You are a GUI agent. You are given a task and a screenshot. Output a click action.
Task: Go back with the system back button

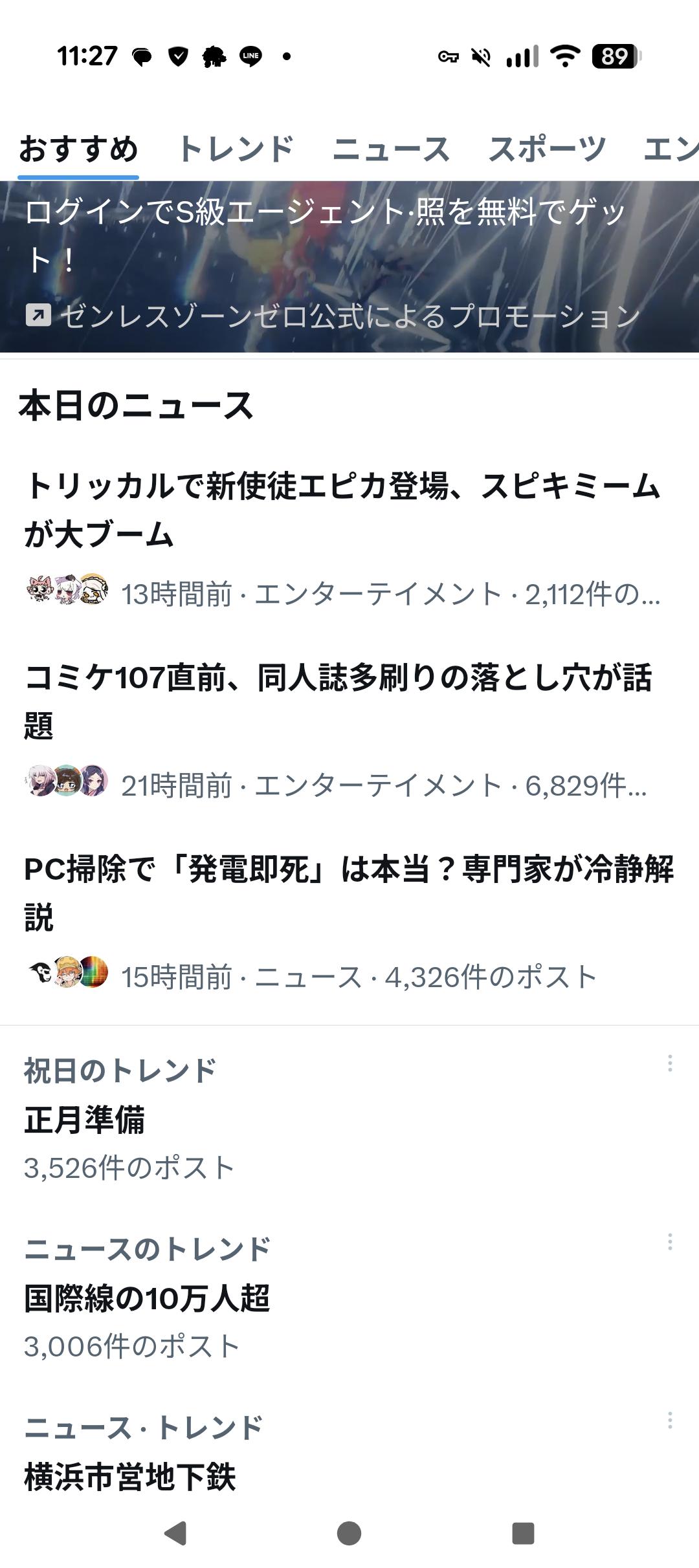point(175,1533)
